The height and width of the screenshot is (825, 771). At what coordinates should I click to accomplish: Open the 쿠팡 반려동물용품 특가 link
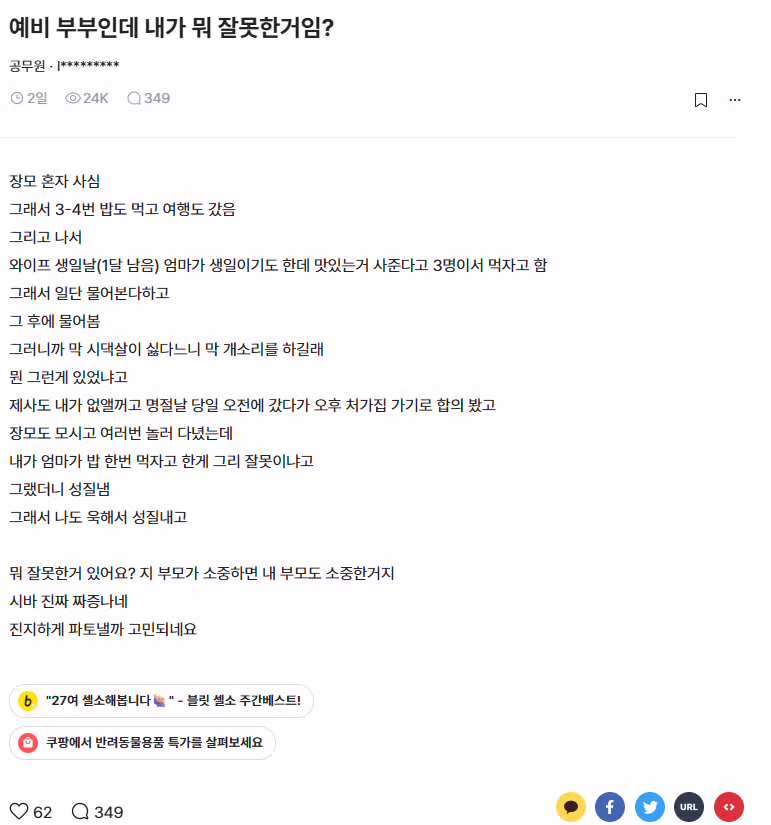pos(143,743)
